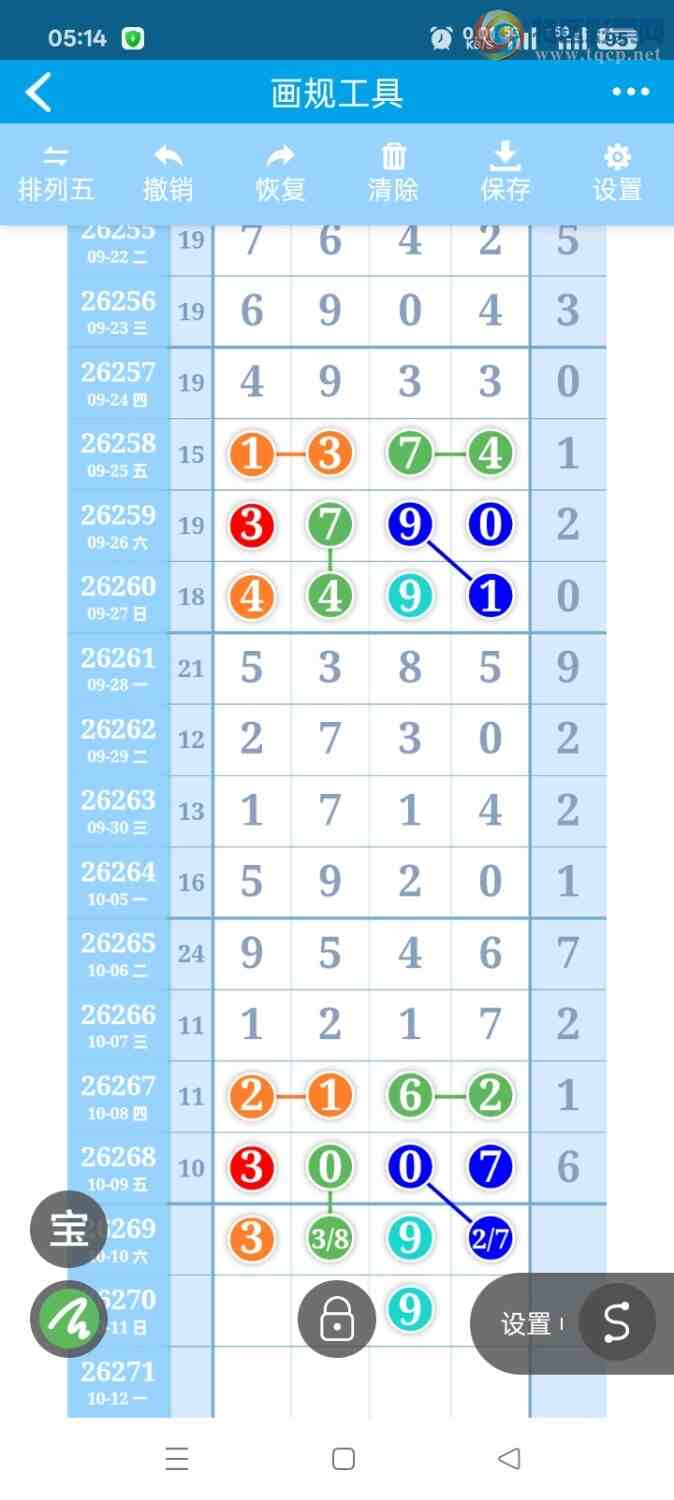Tap the floating 宝 button
Image resolution: width=674 pixels, height=1500 pixels.
[x=69, y=1229]
